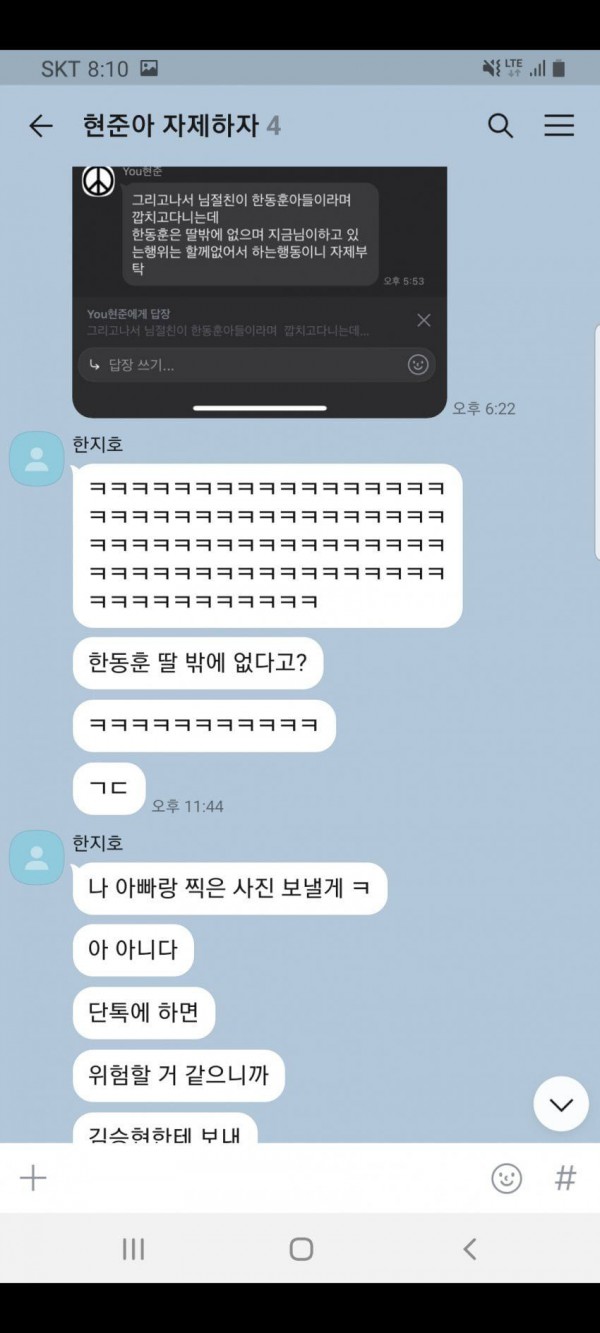Screen dimensions: 600x1333
Task: Search messages in this chat
Action: click(x=500, y=126)
